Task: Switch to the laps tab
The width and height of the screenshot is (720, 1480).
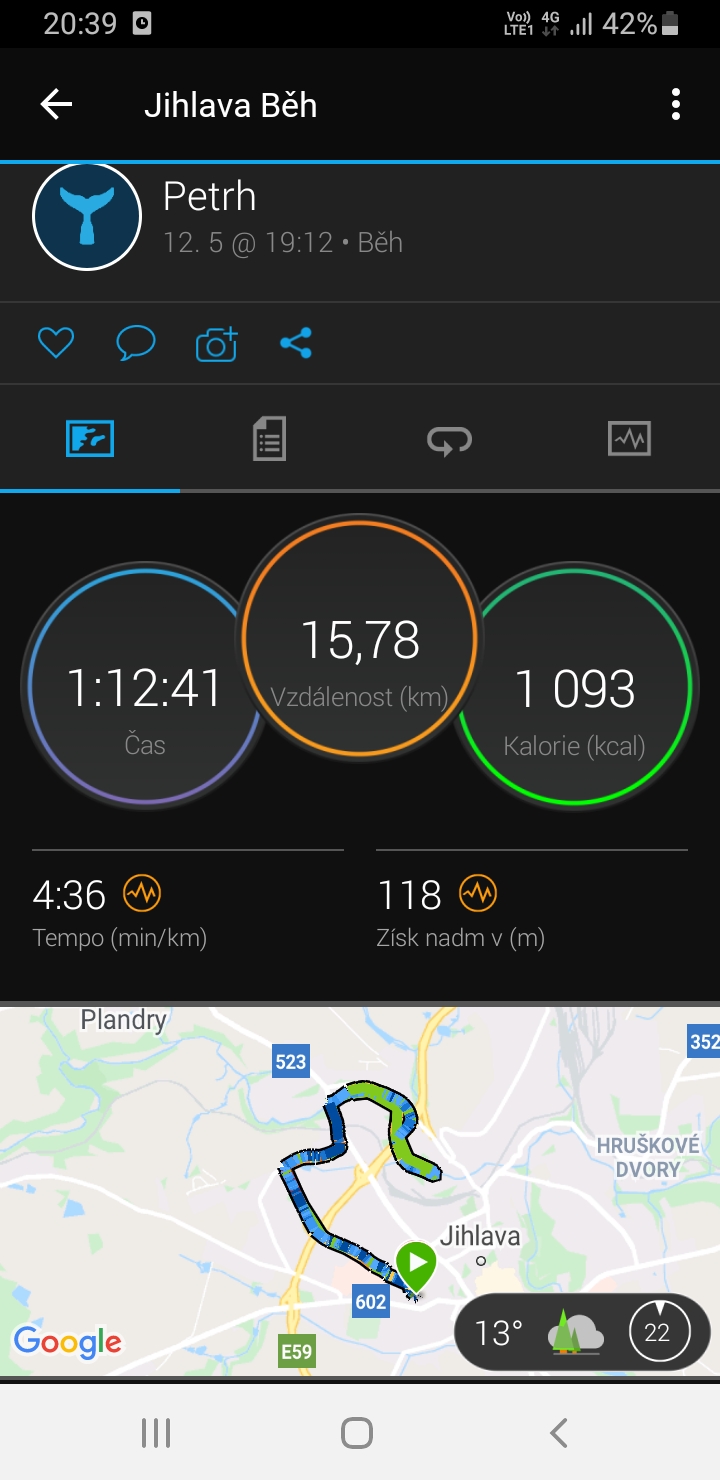Action: [x=449, y=439]
